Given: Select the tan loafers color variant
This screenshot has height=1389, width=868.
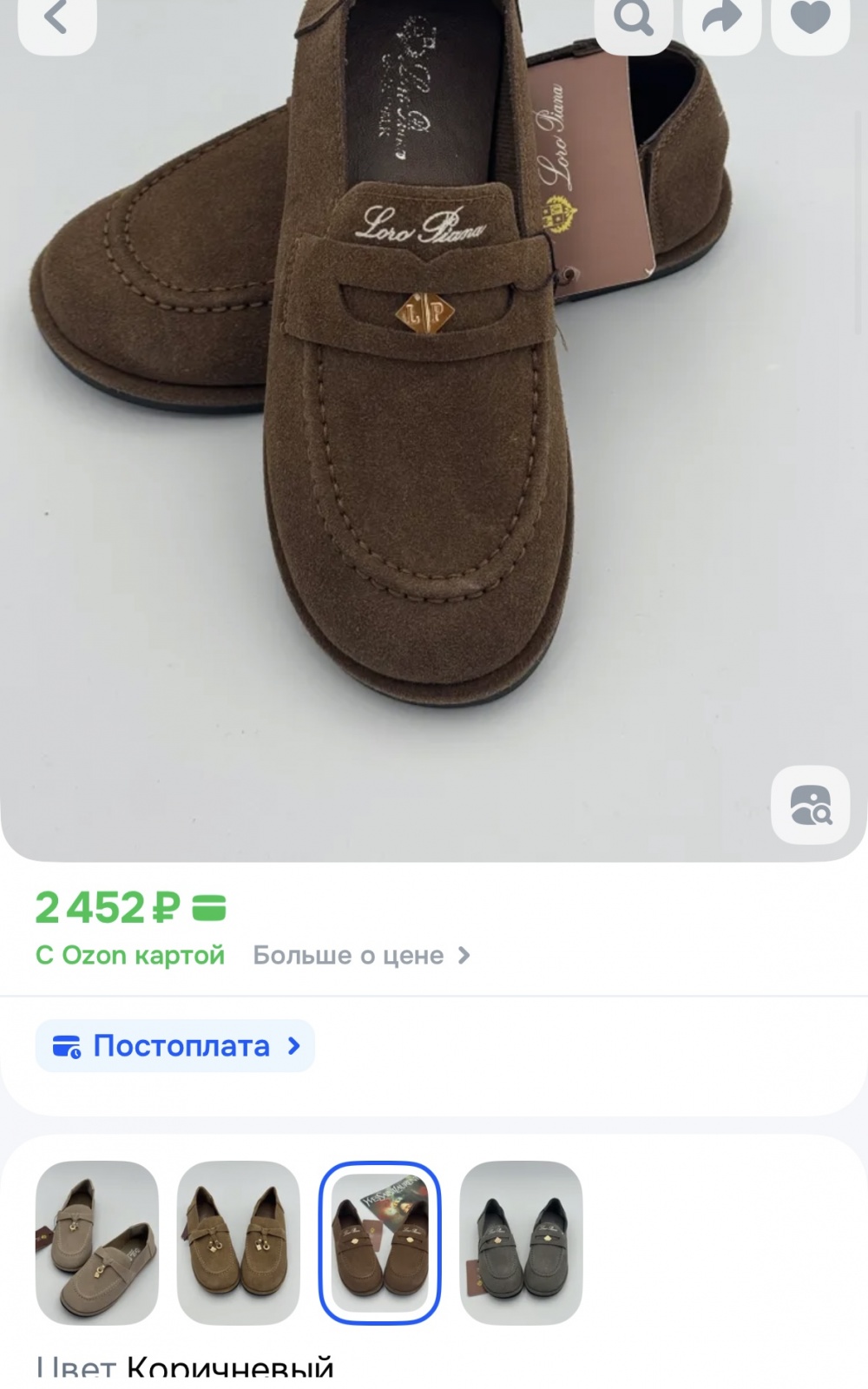Looking at the screenshot, I should pos(239,1242).
